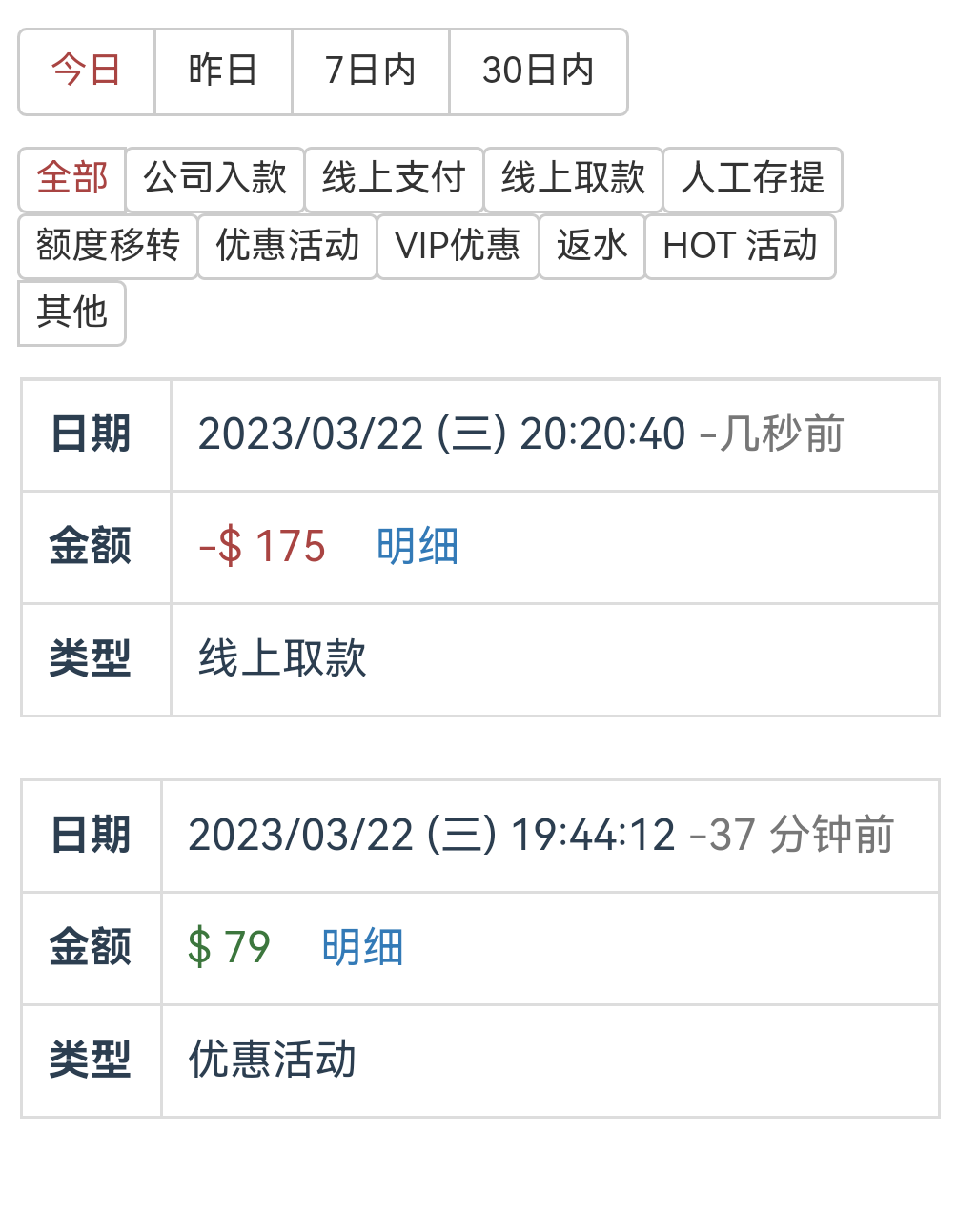Filter by 线上支付

[394, 179]
